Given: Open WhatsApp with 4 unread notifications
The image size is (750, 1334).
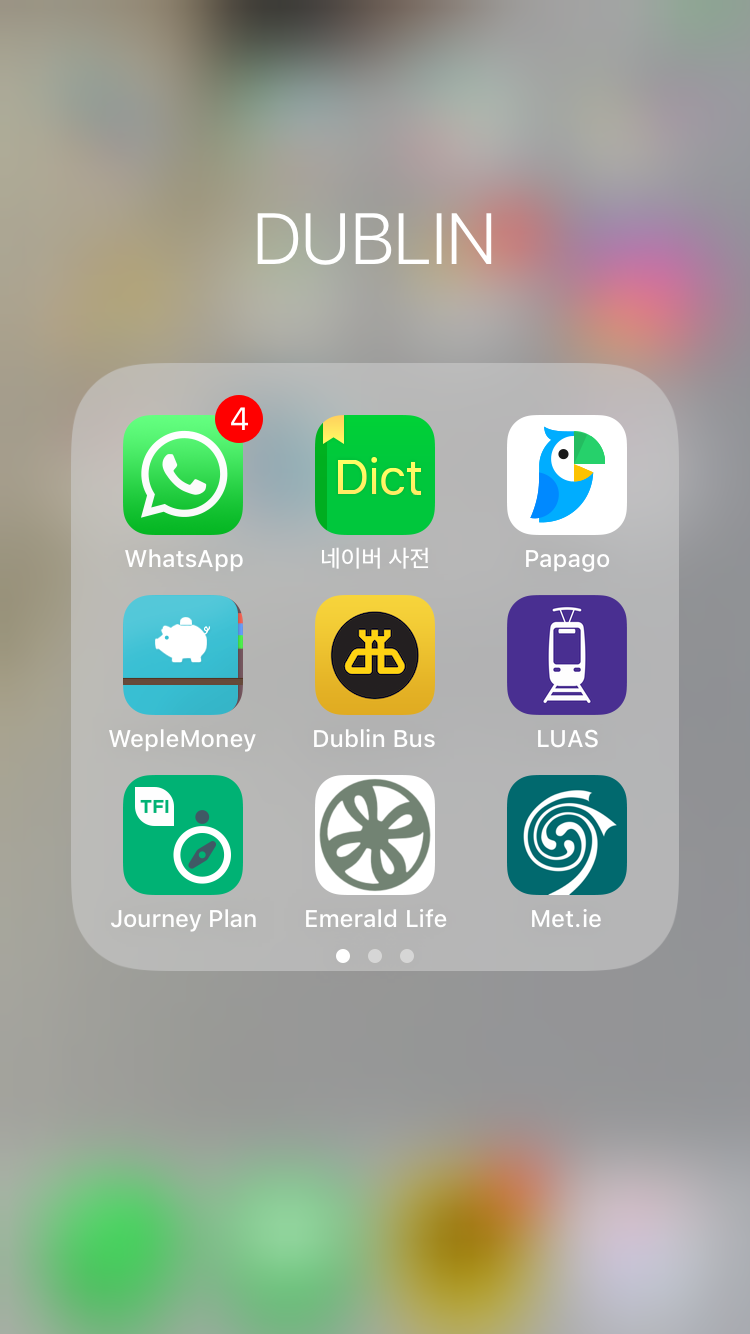Looking at the screenshot, I should (x=183, y=475).
